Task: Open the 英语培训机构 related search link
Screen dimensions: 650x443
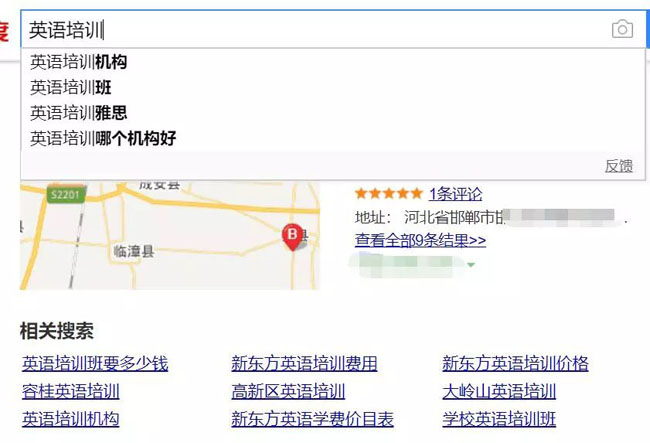Action: [x=71, y=419]
